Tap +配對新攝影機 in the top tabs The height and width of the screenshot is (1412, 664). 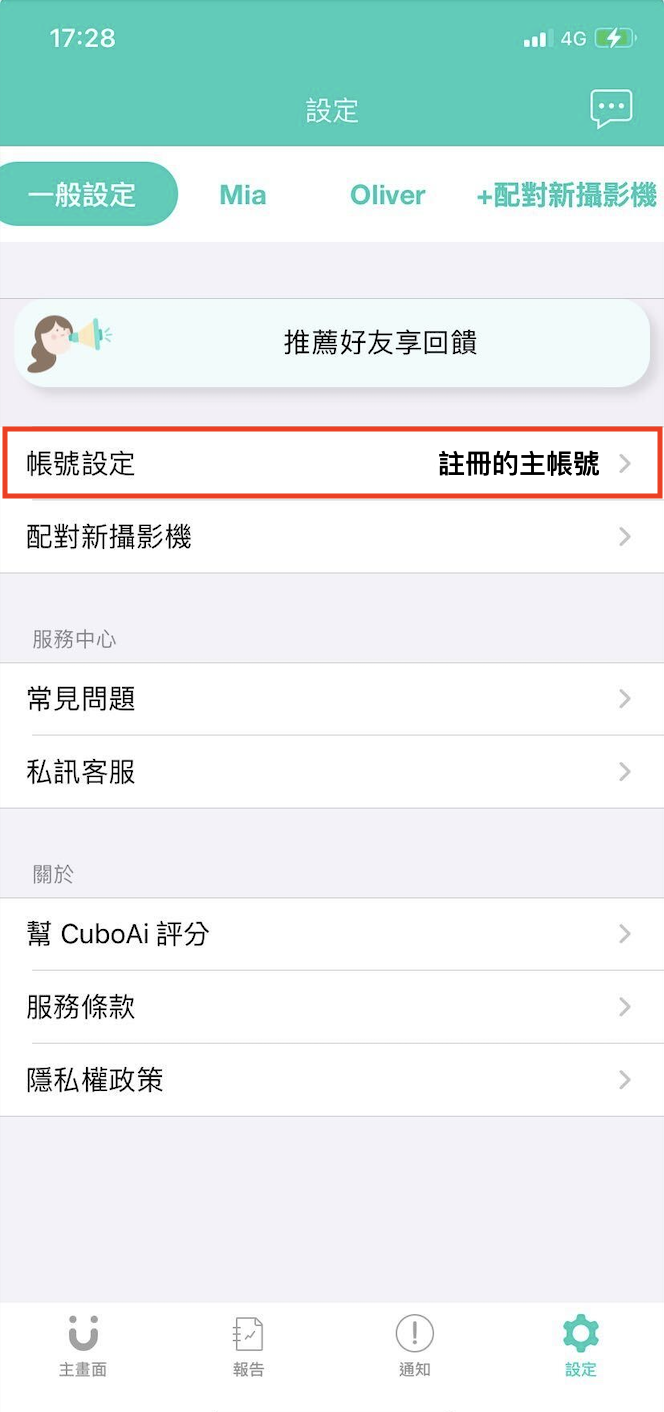click(x=566, y=194)
